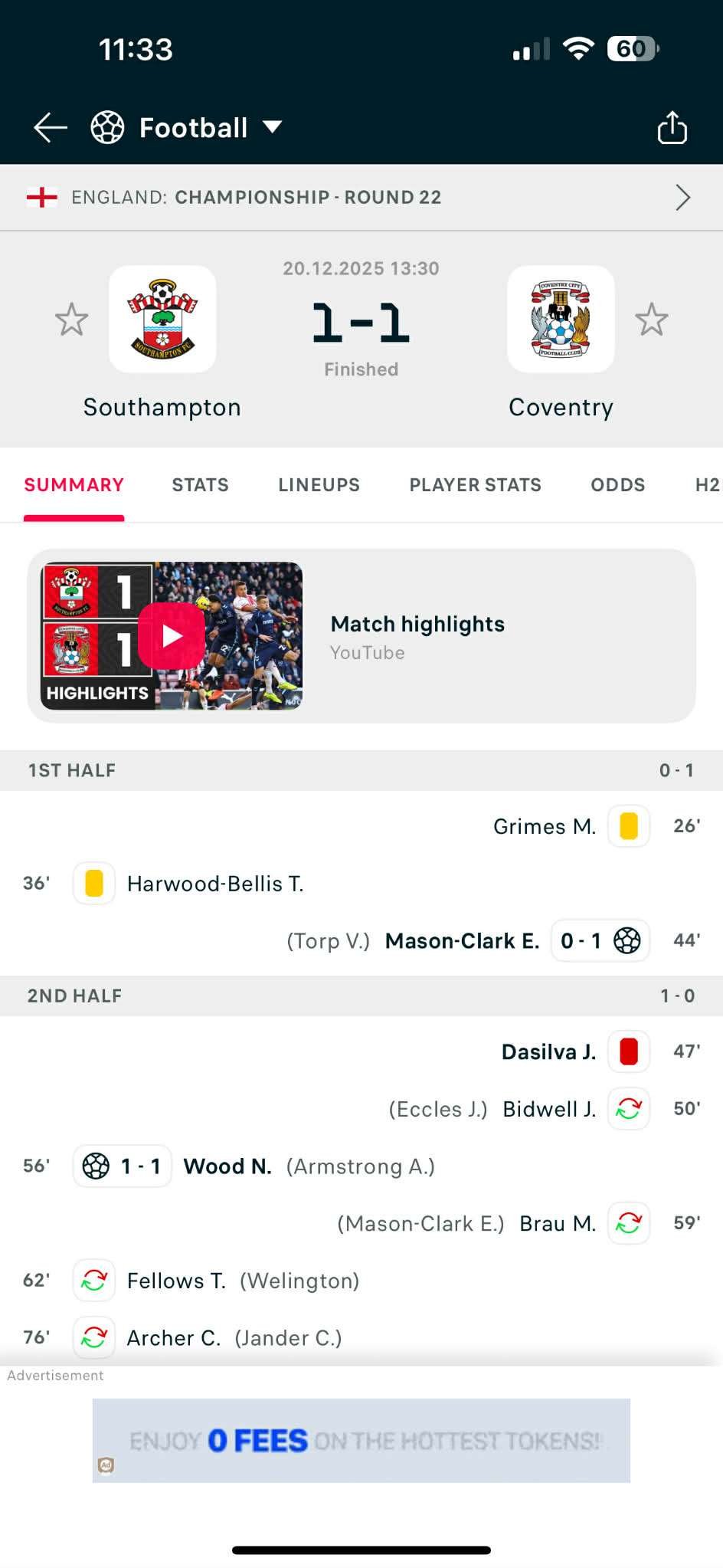Play the Match highlights video
Viewport: 723px width, 1568px height.
click(172, 636)
